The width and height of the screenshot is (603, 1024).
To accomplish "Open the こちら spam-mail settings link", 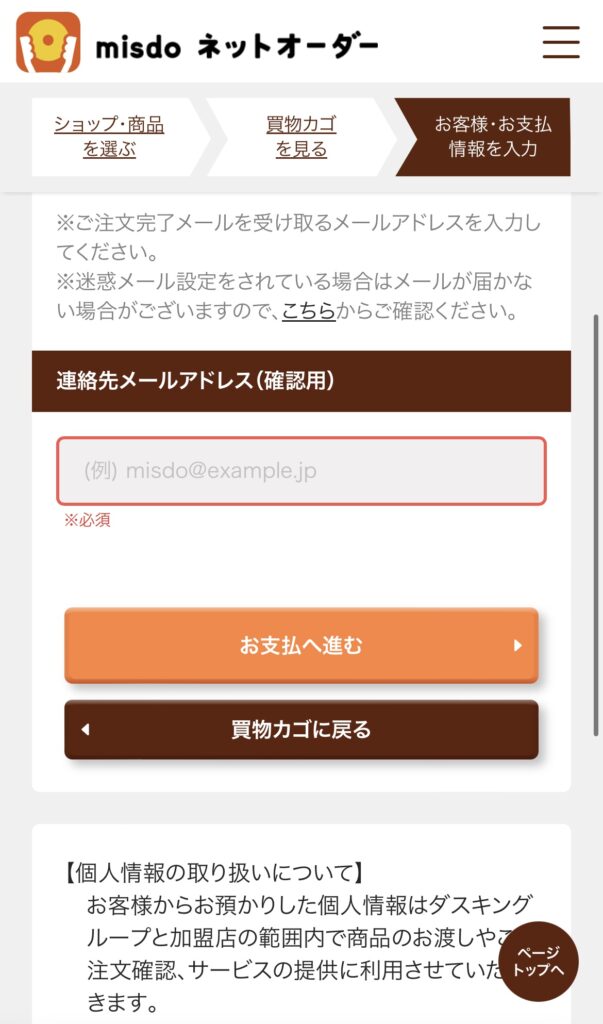I will (x=308, y=311).
